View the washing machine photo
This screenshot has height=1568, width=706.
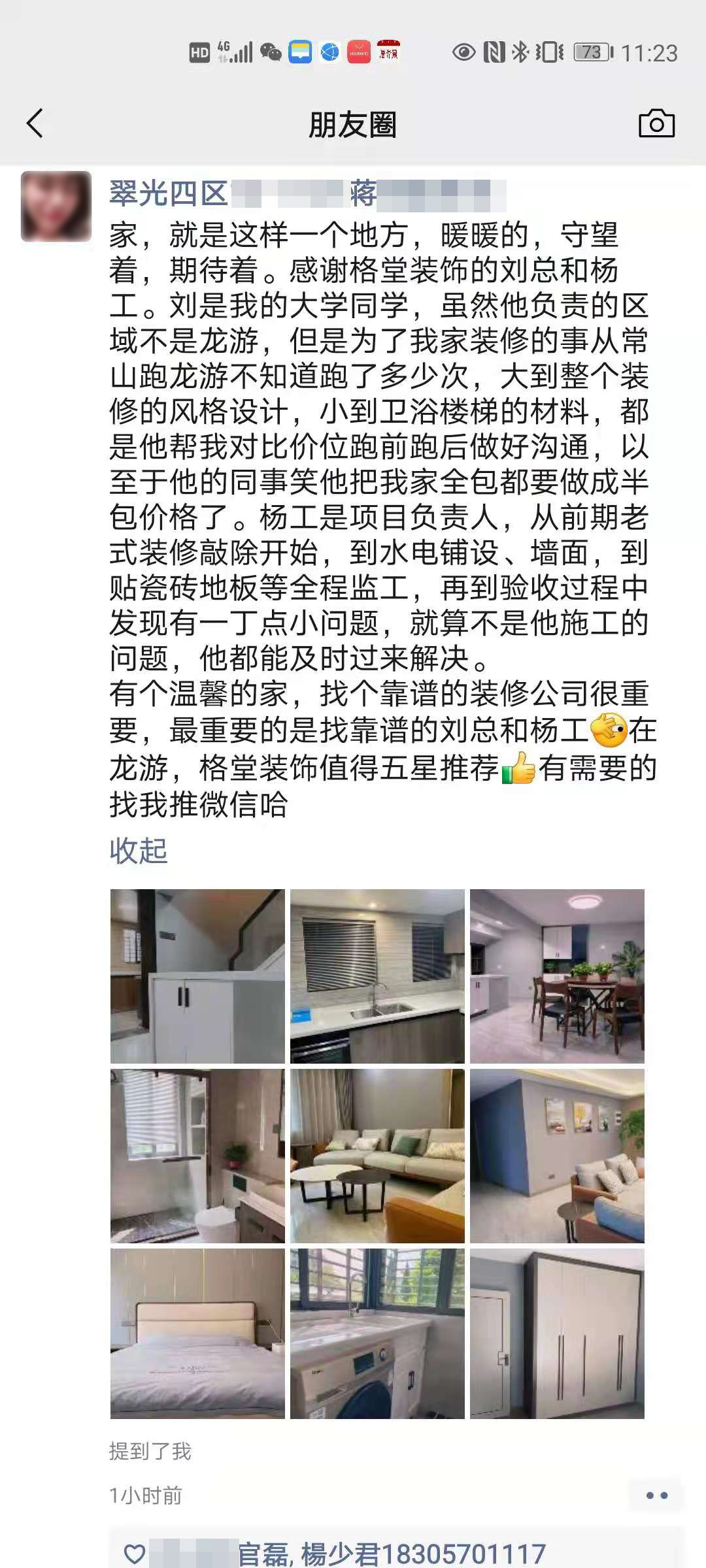(x=377, y=1333)
